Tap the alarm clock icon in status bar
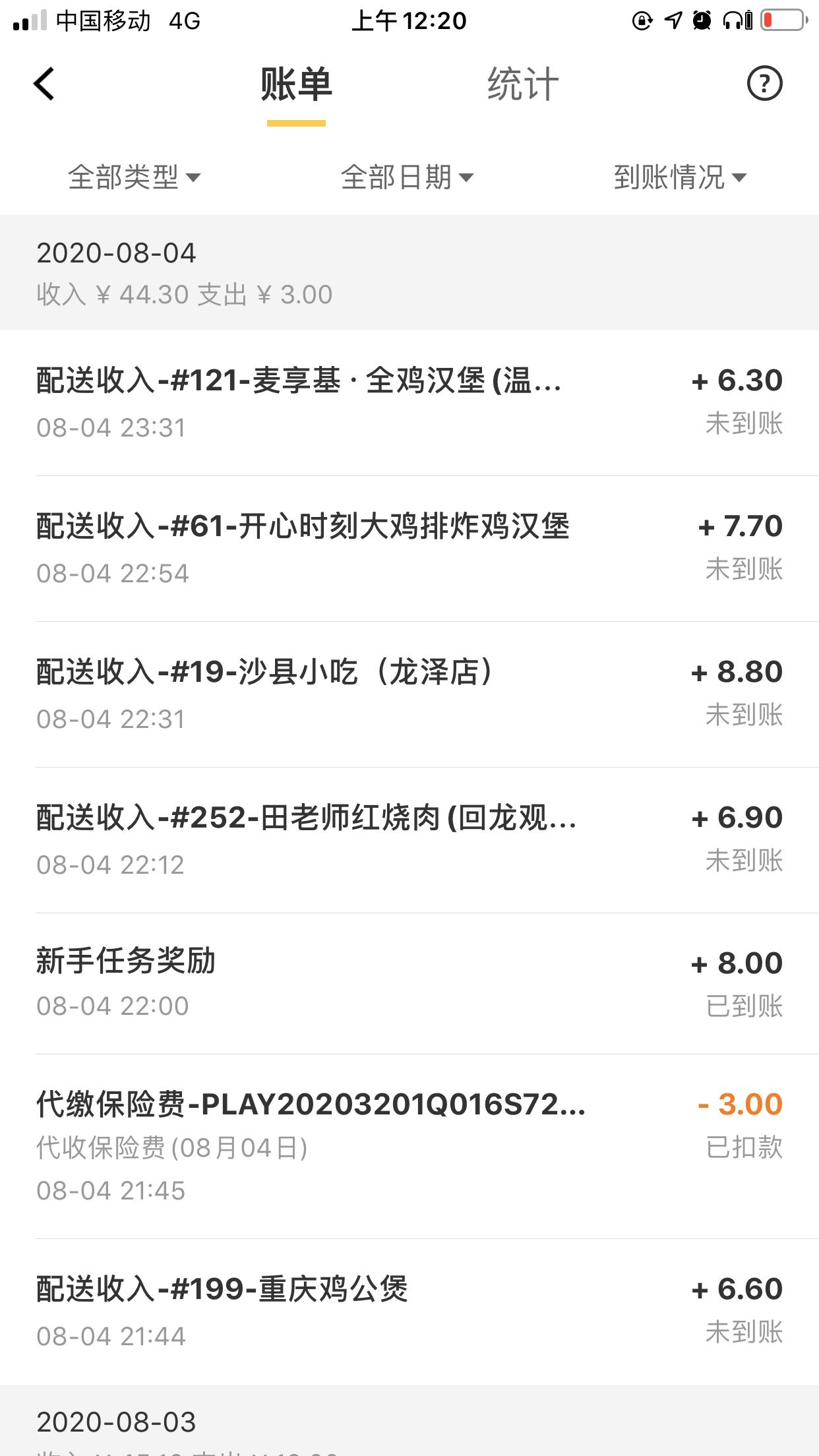Screen dimensions: 819x1456 tap(701, 20)
